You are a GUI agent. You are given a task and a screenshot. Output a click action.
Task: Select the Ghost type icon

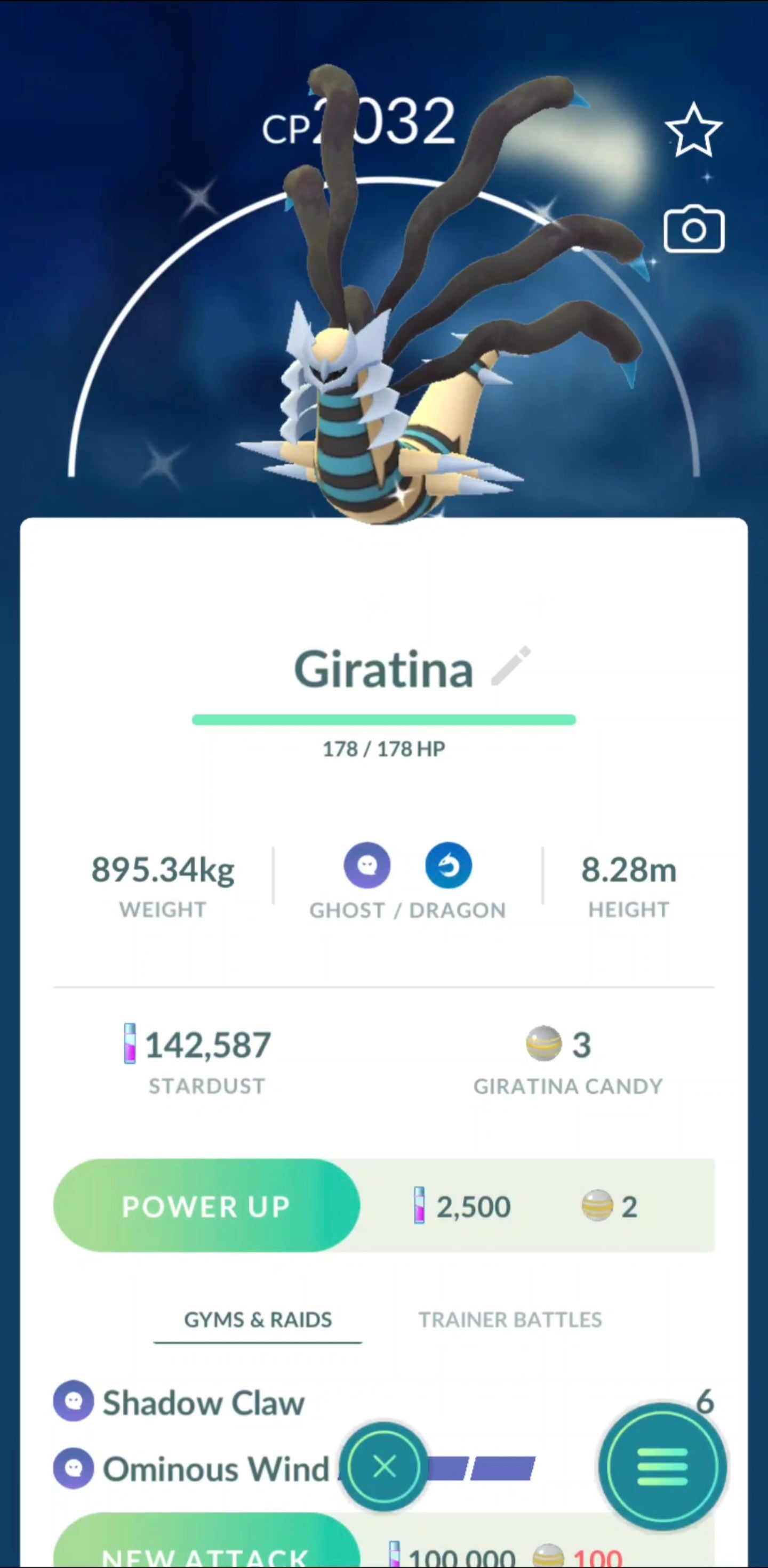click(366, 865)
